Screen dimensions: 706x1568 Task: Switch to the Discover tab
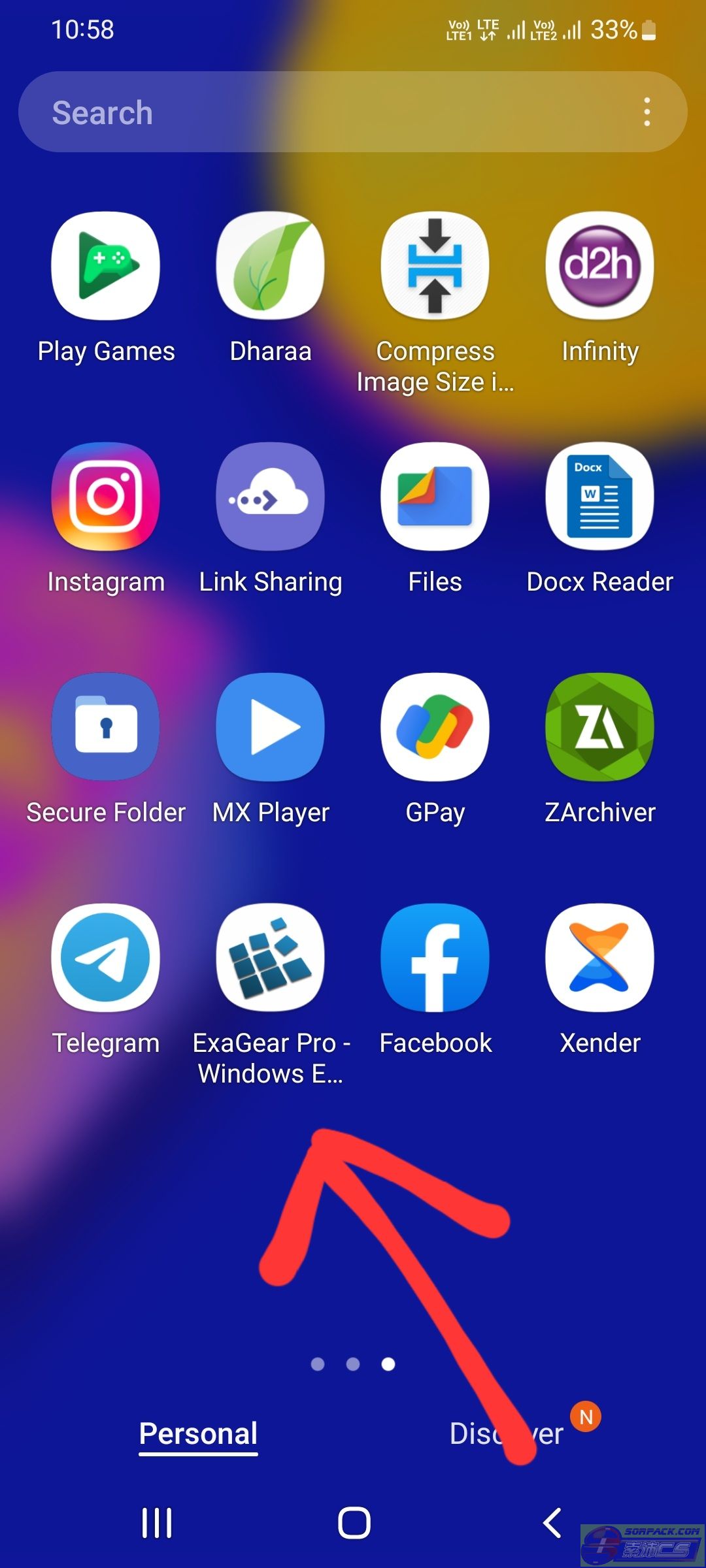506,1434
